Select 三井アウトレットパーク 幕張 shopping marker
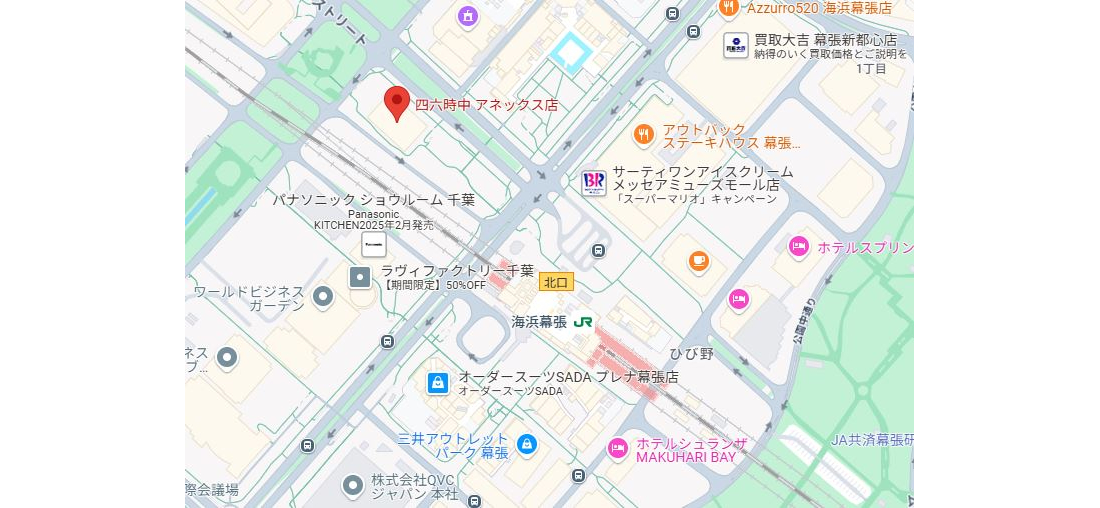Image resolution: width=1100 pixels, height=508 pixels. point(527,444)
